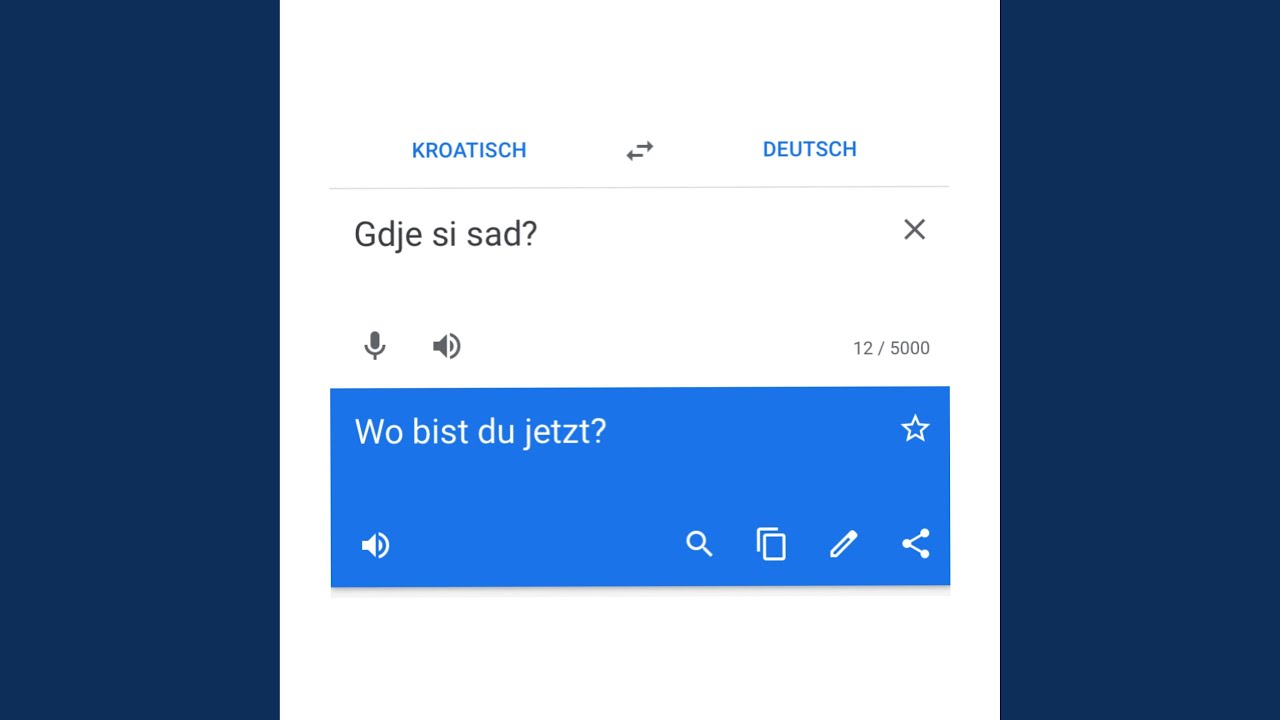
Task: Search the translation with the magnifier
Action: pos(699,544)
